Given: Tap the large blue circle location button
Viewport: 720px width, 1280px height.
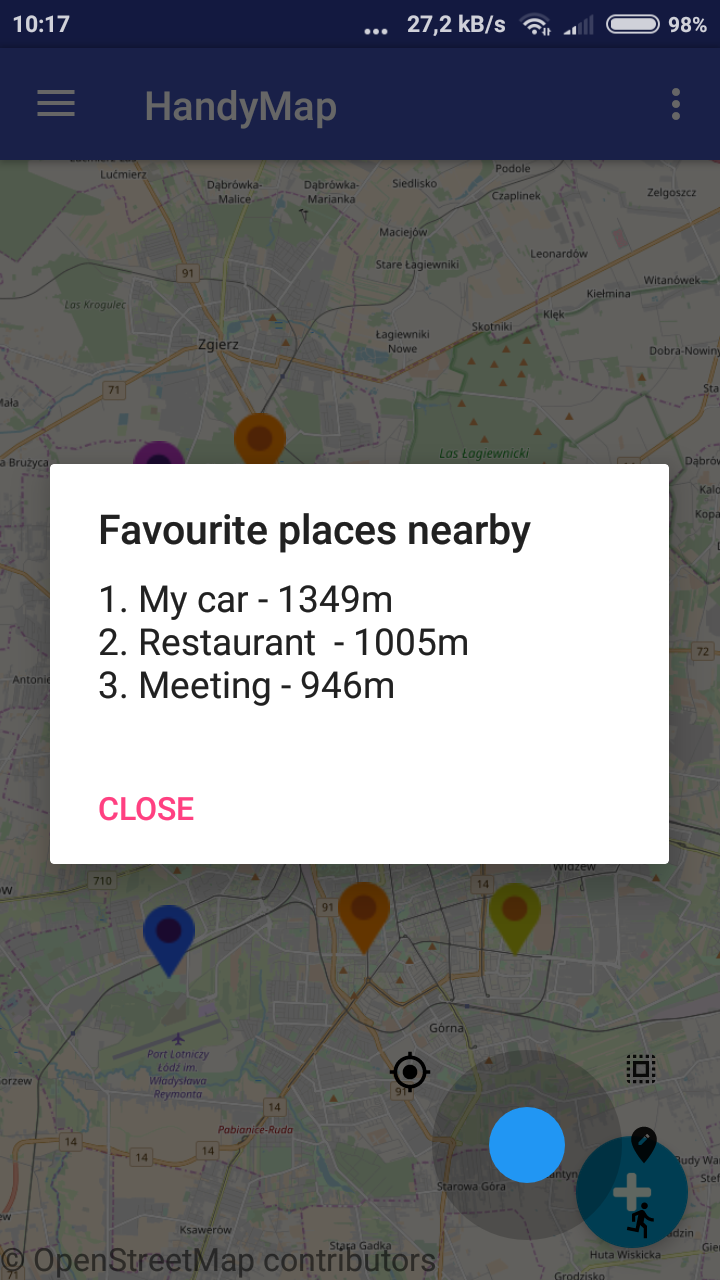Looking at the screenshot, I should pyautogui.click(x=527, y=1144).
